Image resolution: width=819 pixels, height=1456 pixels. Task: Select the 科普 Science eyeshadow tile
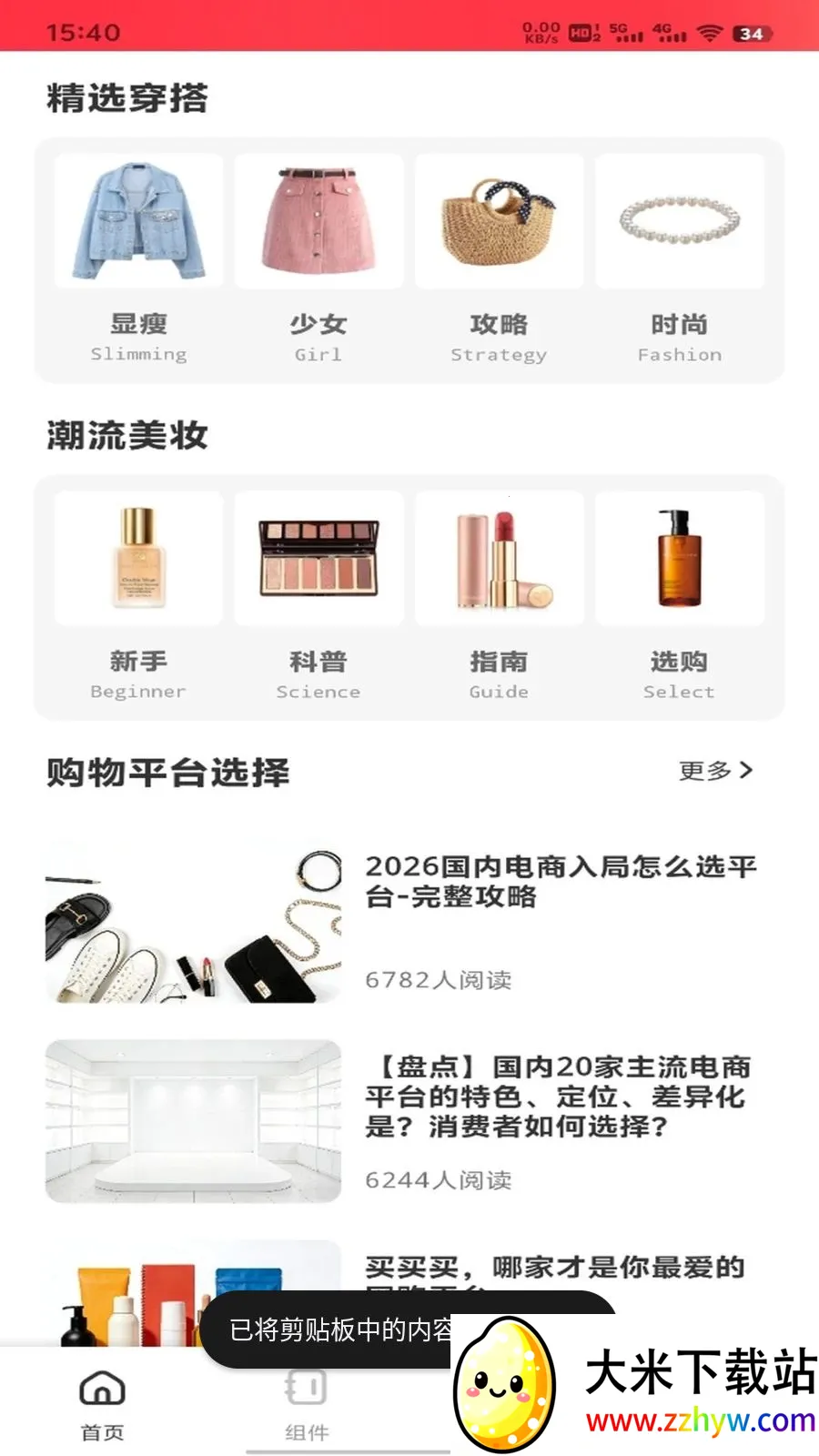tap(318, 598)
